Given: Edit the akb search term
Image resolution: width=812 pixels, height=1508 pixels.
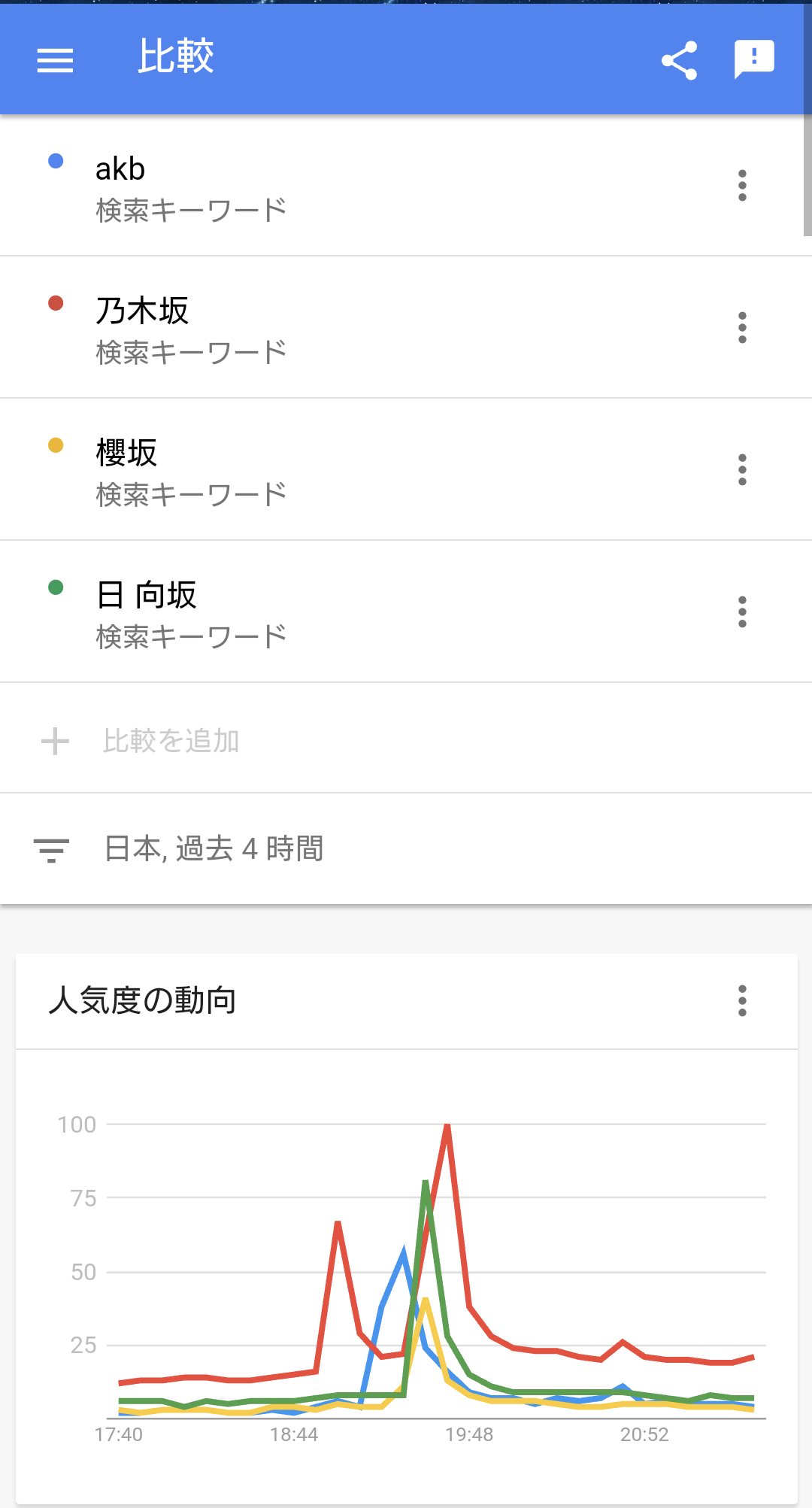Looking at the screenshot, I should point(191,187).
